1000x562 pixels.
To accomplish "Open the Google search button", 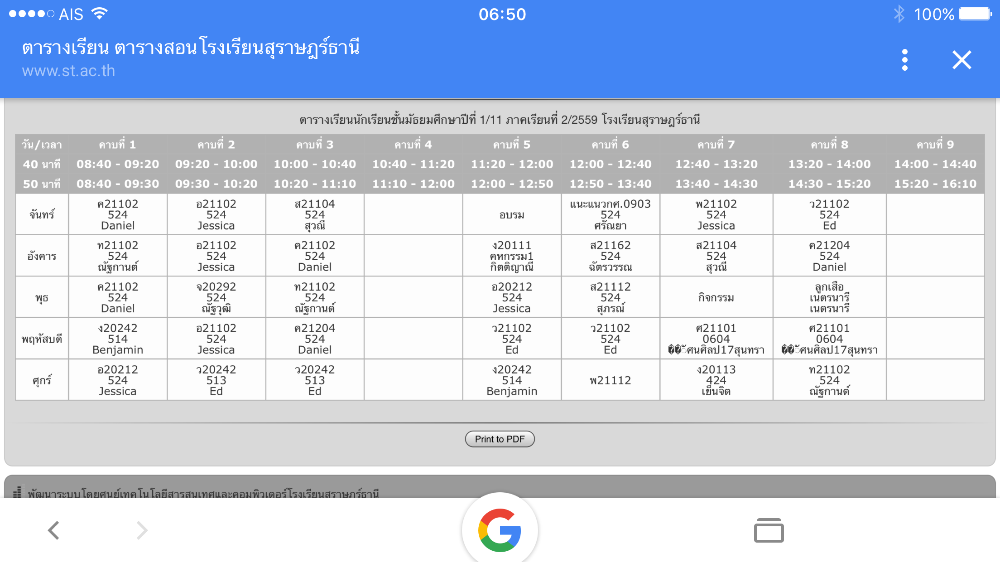I will (x=500, y=530).
